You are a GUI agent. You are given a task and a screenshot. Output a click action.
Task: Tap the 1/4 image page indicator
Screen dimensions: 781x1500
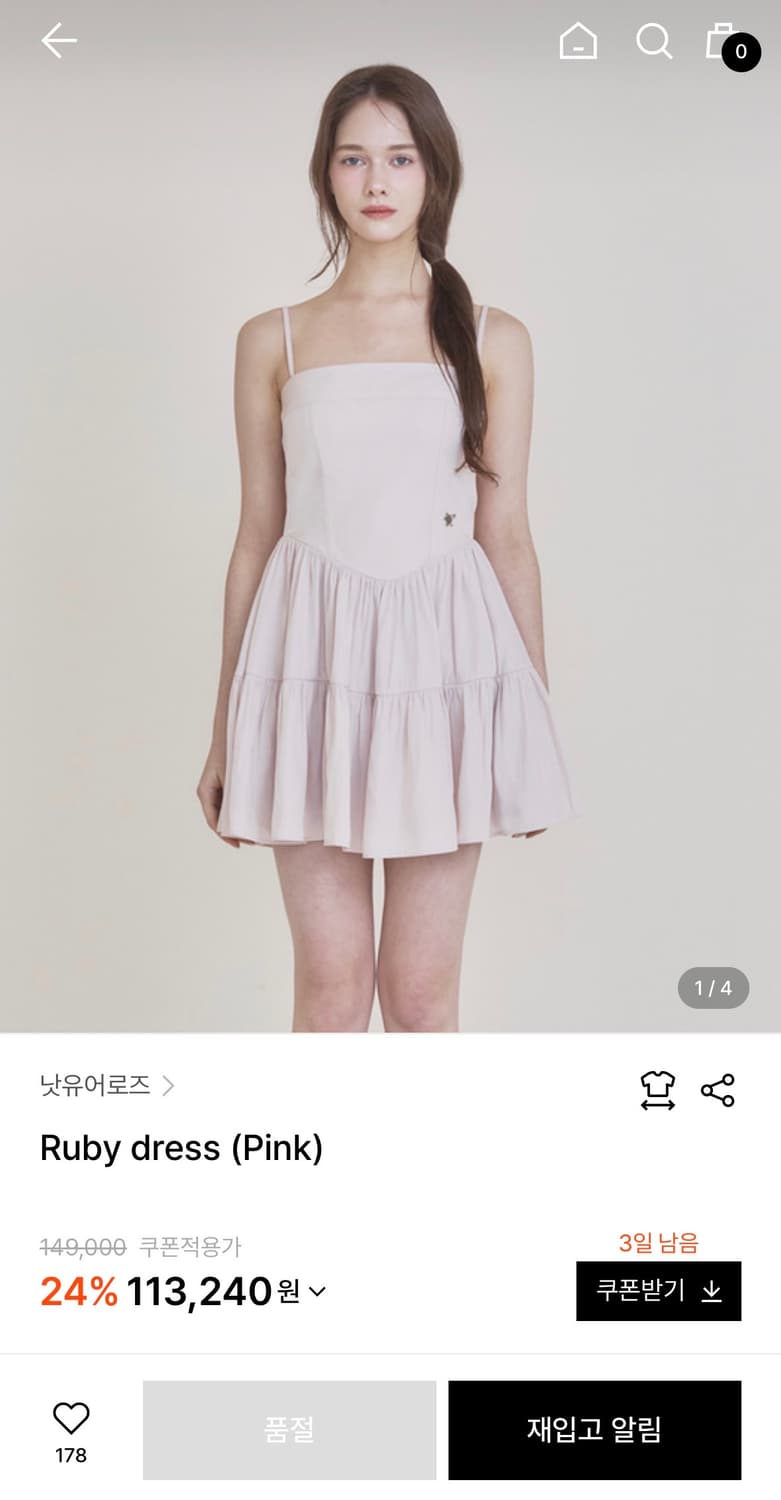click(x=712, y=988)
